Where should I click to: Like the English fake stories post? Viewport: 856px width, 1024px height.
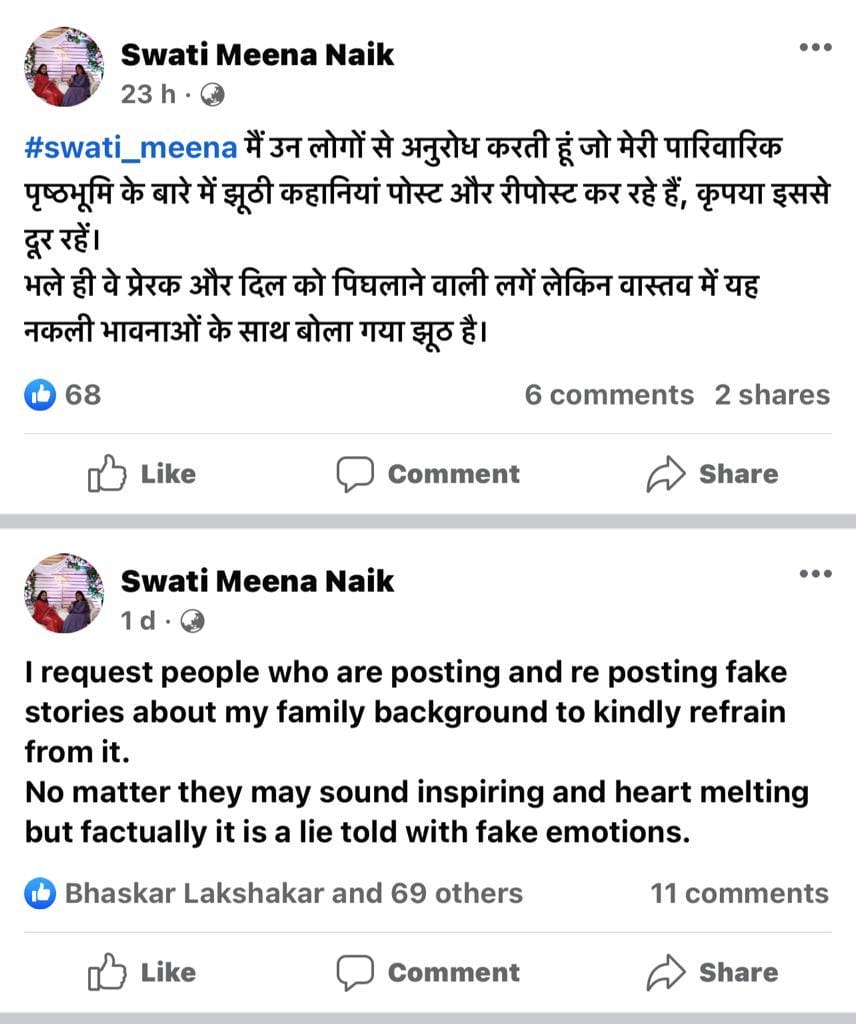point(142,972)
